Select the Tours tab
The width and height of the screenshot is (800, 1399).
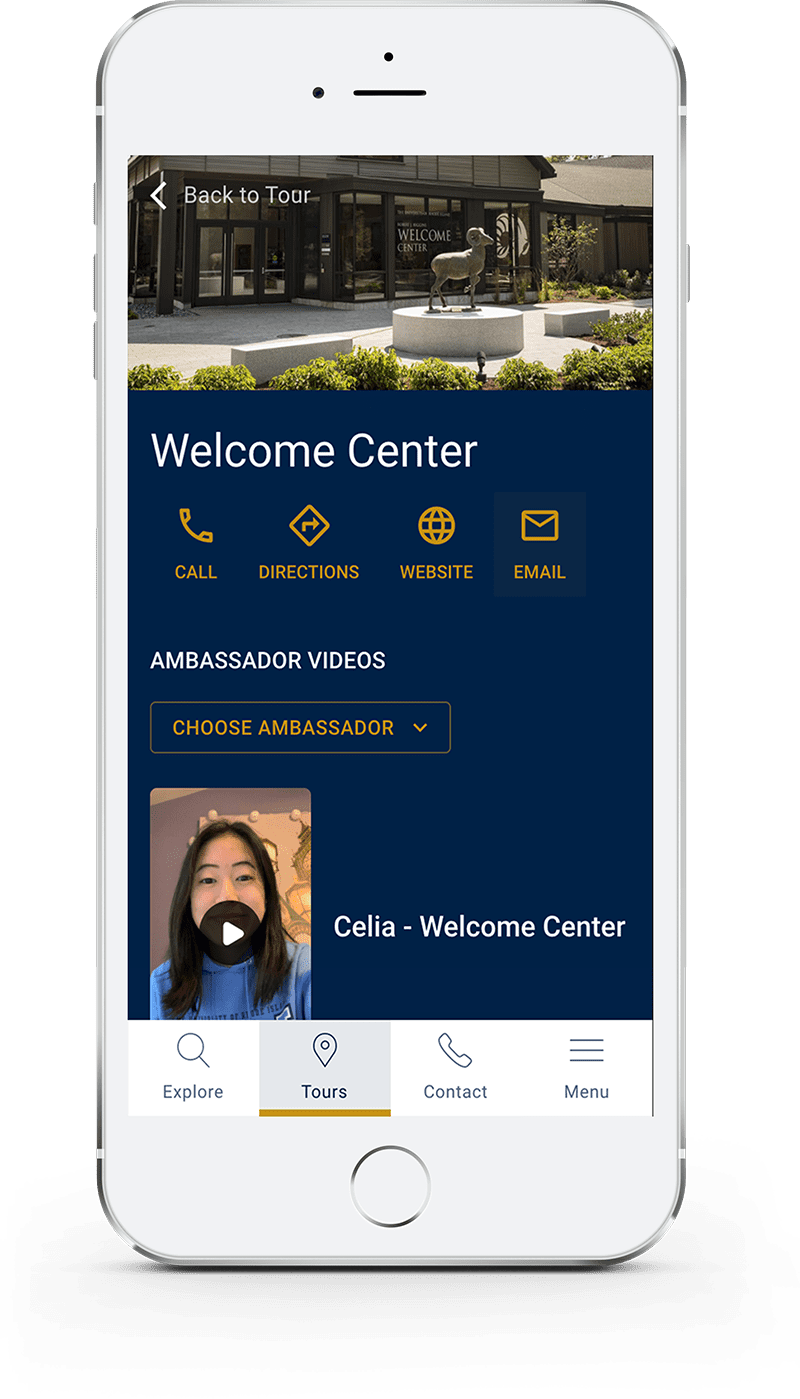324,1068
